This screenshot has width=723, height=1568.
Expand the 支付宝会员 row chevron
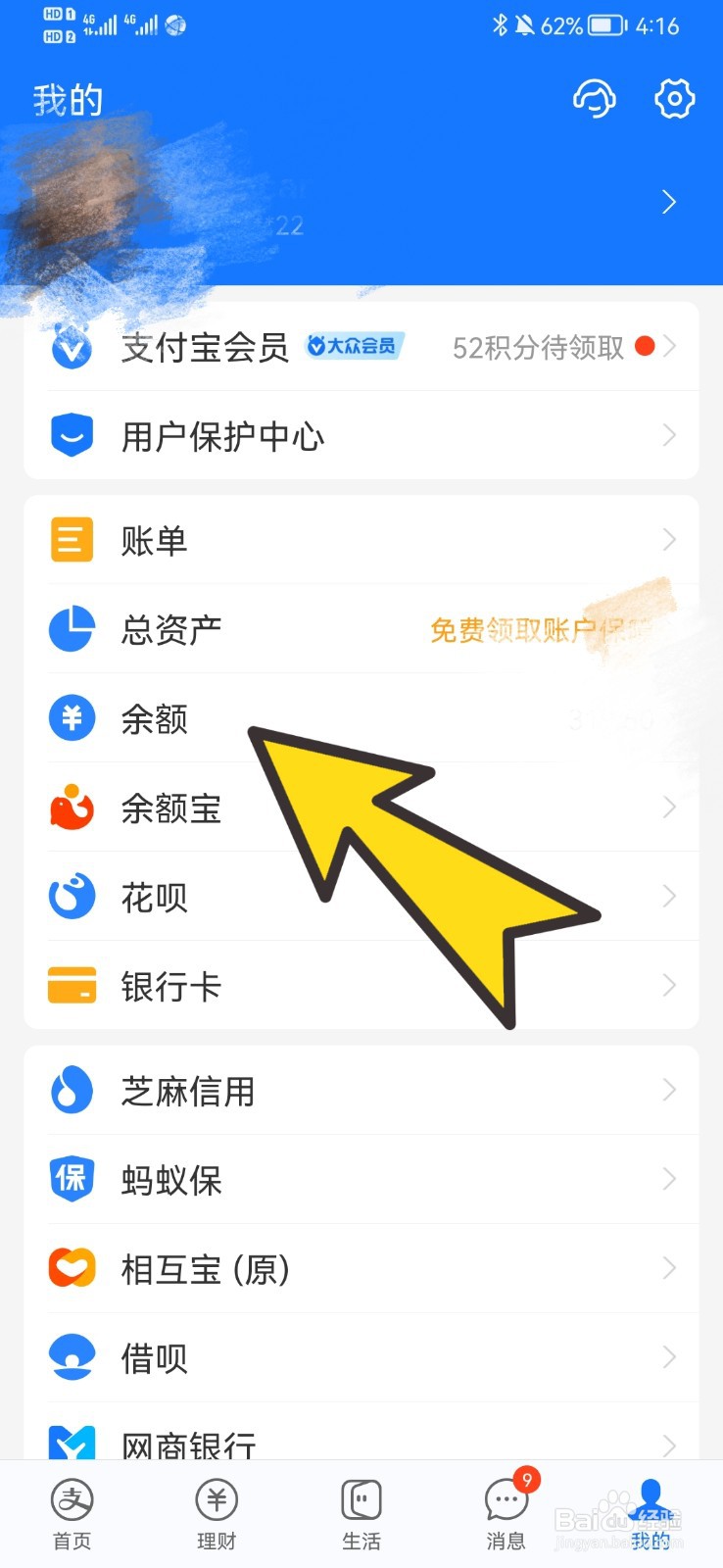[x=669, y=346]
